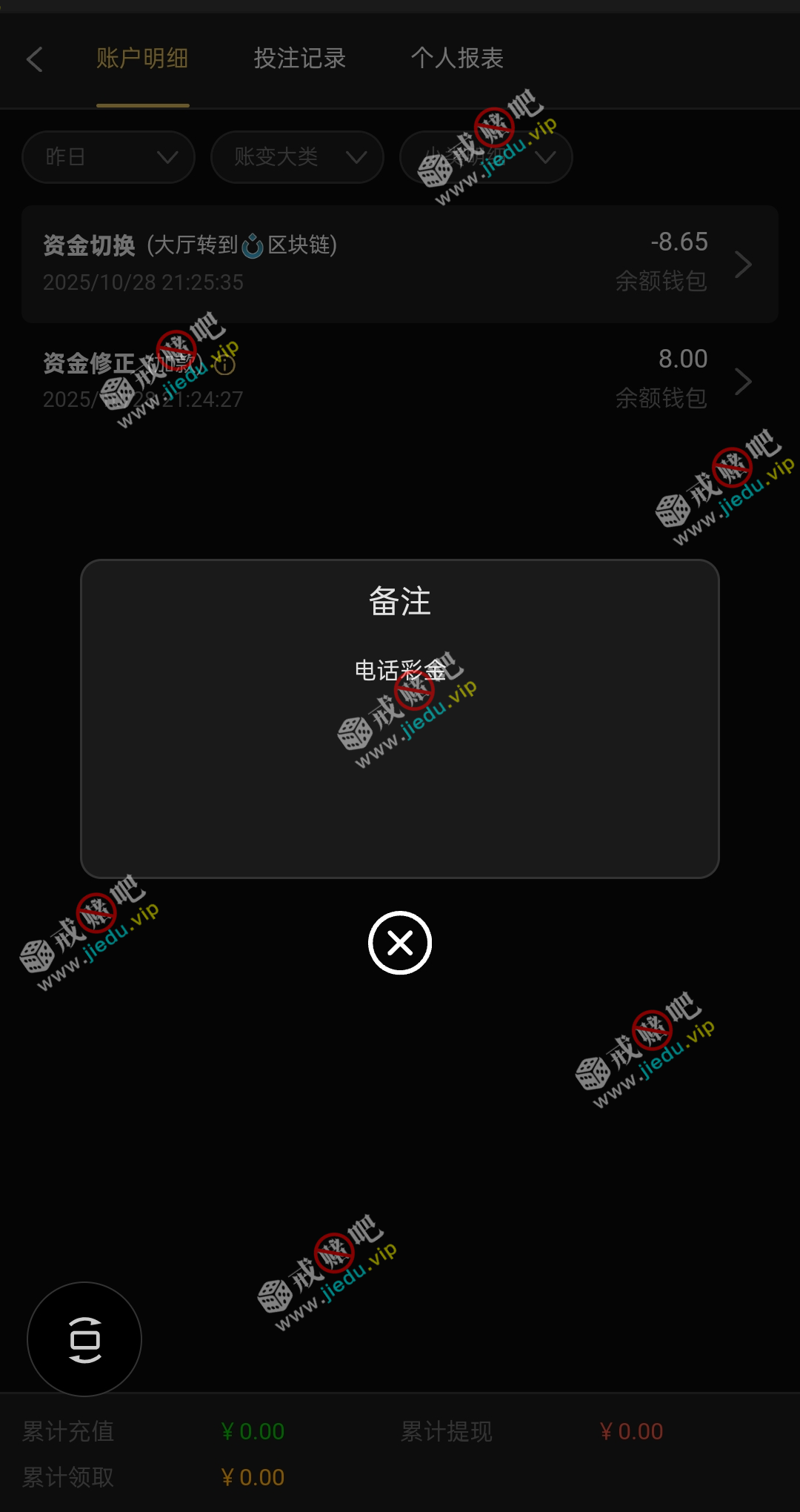Tap the info icon beside 资金修正
The width and height of the screenshot is (800, 1512).
click(225, 365)
